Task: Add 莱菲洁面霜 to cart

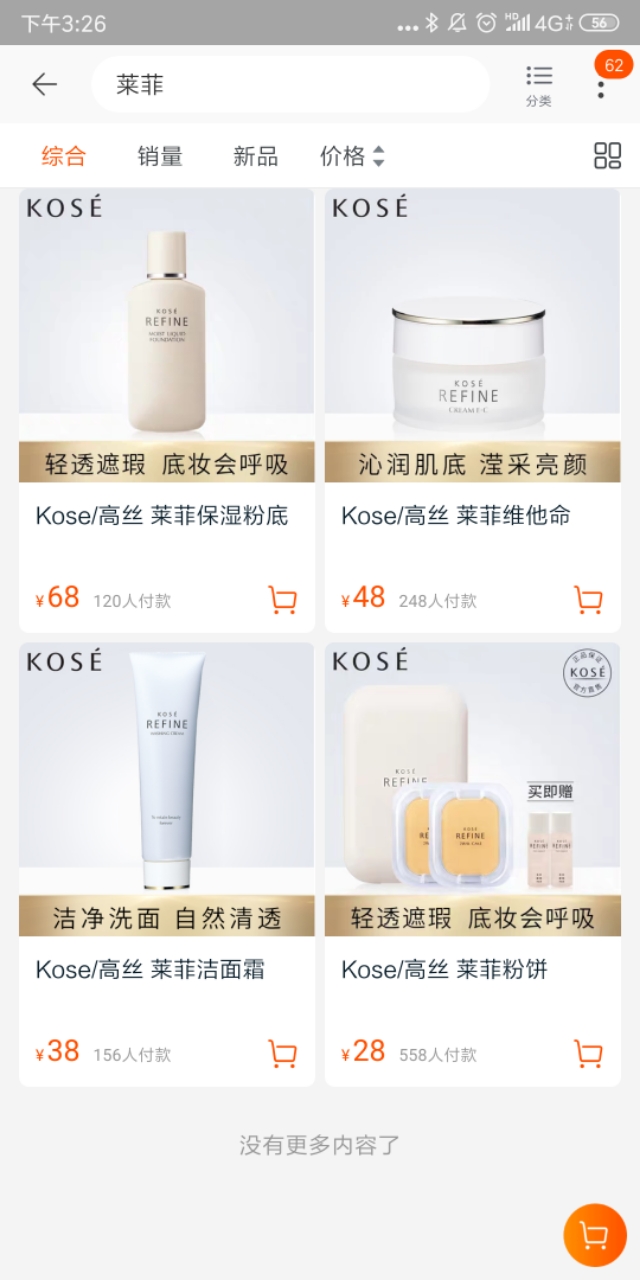Action: pos(283,1054)
